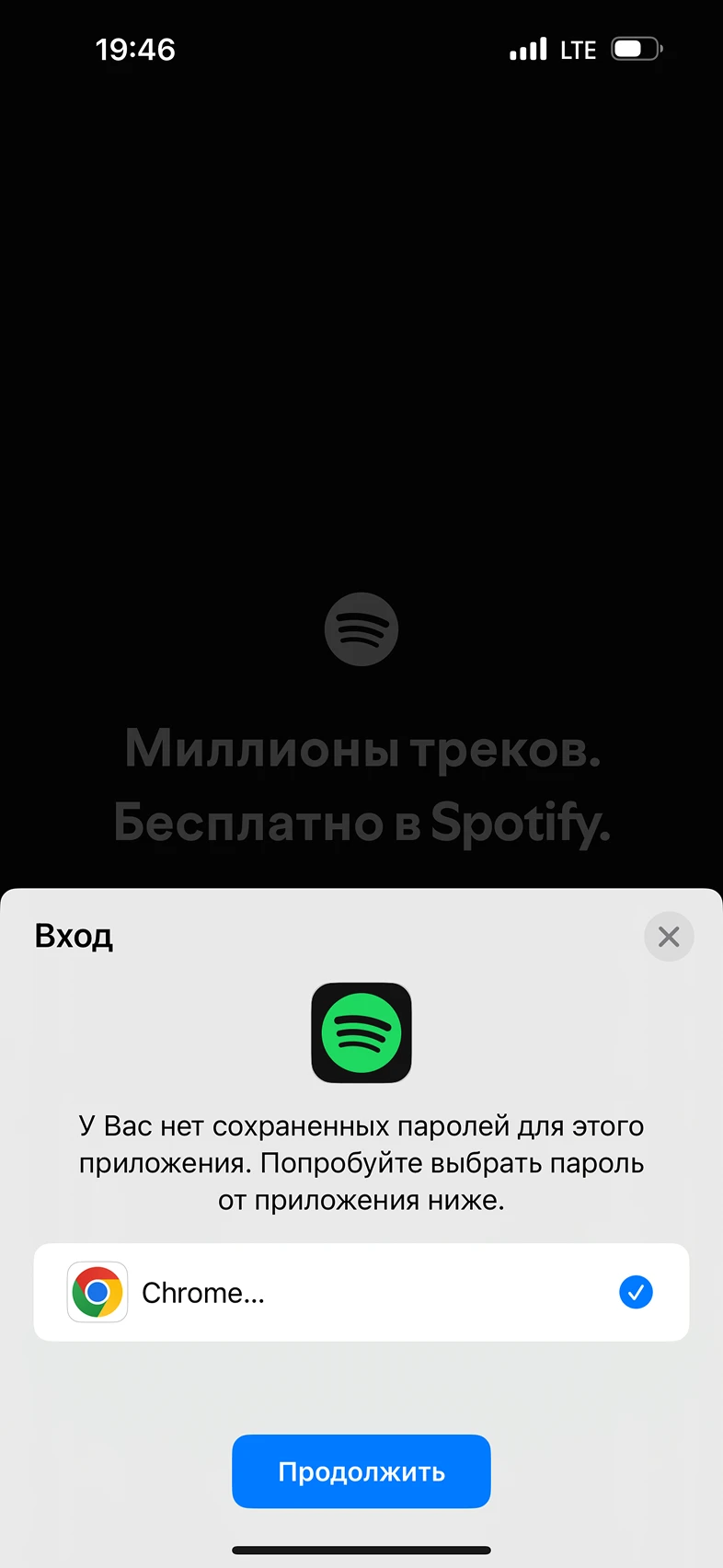The height and width of the screenshot is (1568, 723).
Task: Open the Chrome password list row
Action: [x=361, y=1292]
